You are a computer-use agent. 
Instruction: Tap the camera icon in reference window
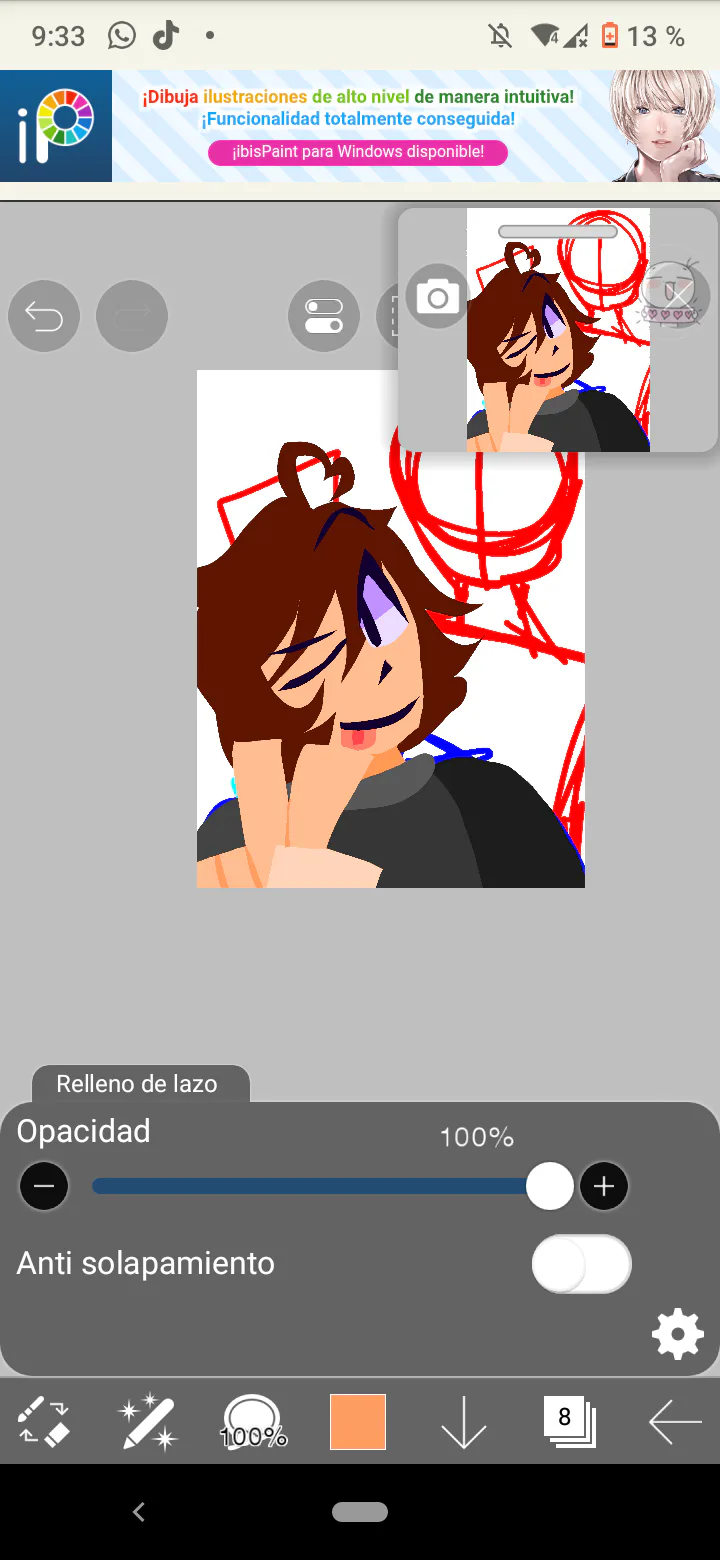437,297
